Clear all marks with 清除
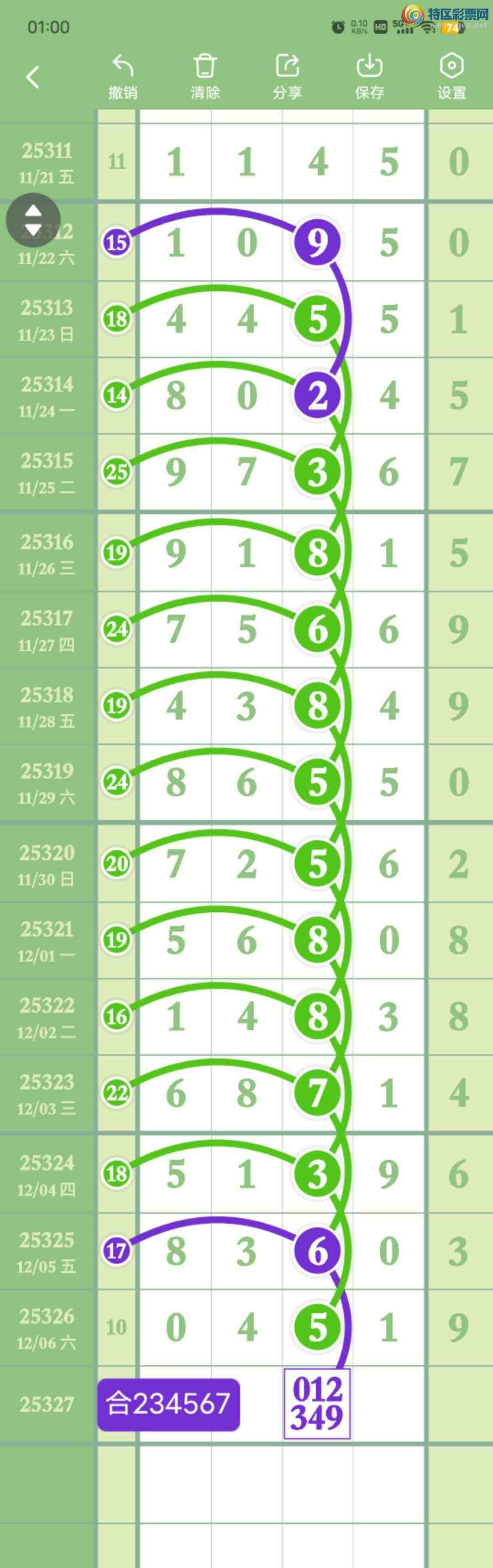Screen dimensions: 493x1568 (205, 77)
